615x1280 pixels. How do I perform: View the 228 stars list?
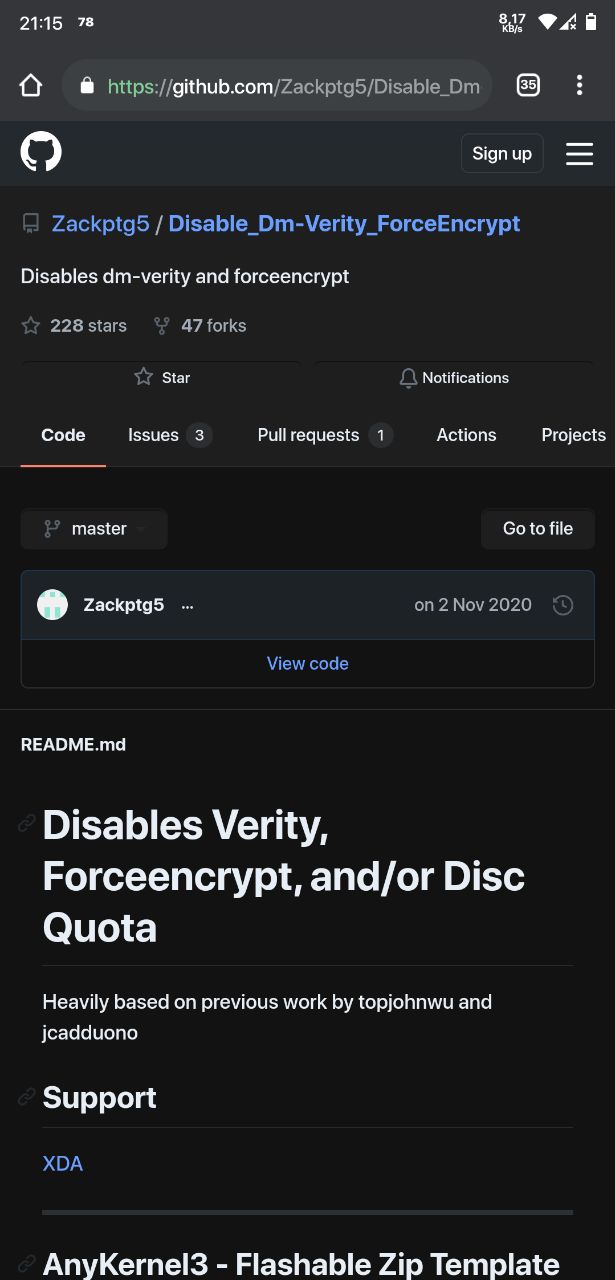tap(74, 325)
